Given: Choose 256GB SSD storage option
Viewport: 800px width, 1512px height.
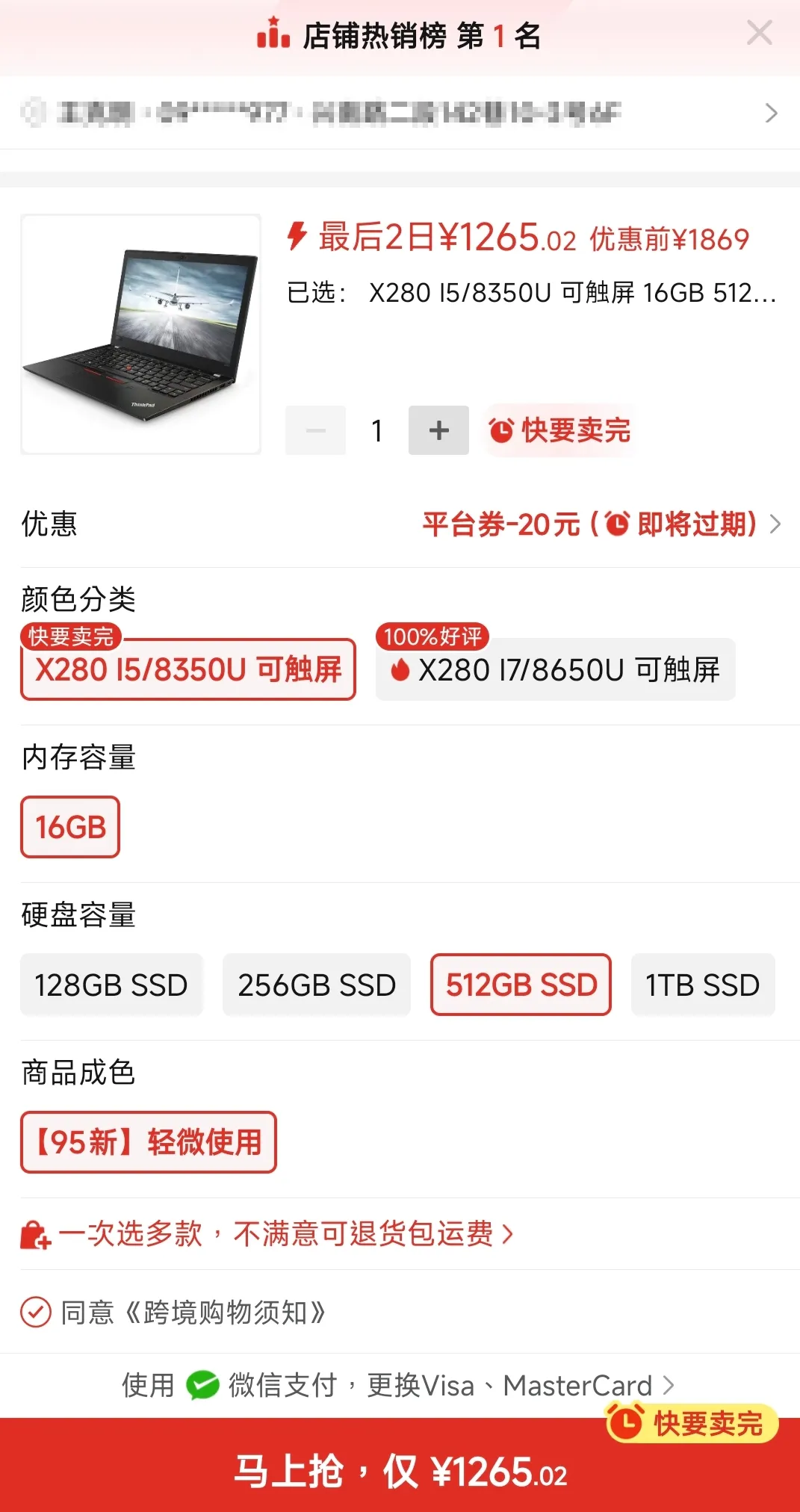Looking at the screenshot, I should click(x=317, y=985).
